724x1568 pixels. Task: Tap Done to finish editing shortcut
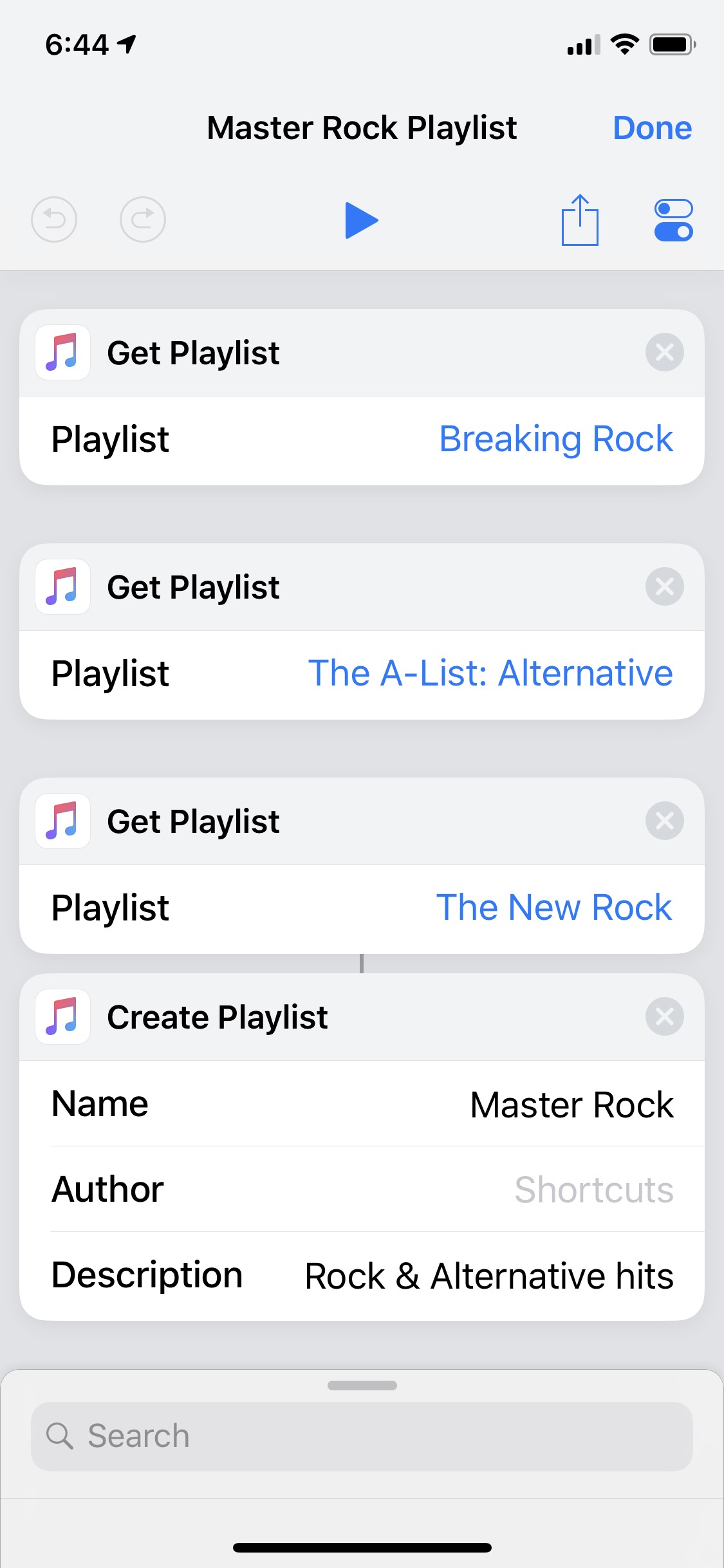[x=652, y=128]
